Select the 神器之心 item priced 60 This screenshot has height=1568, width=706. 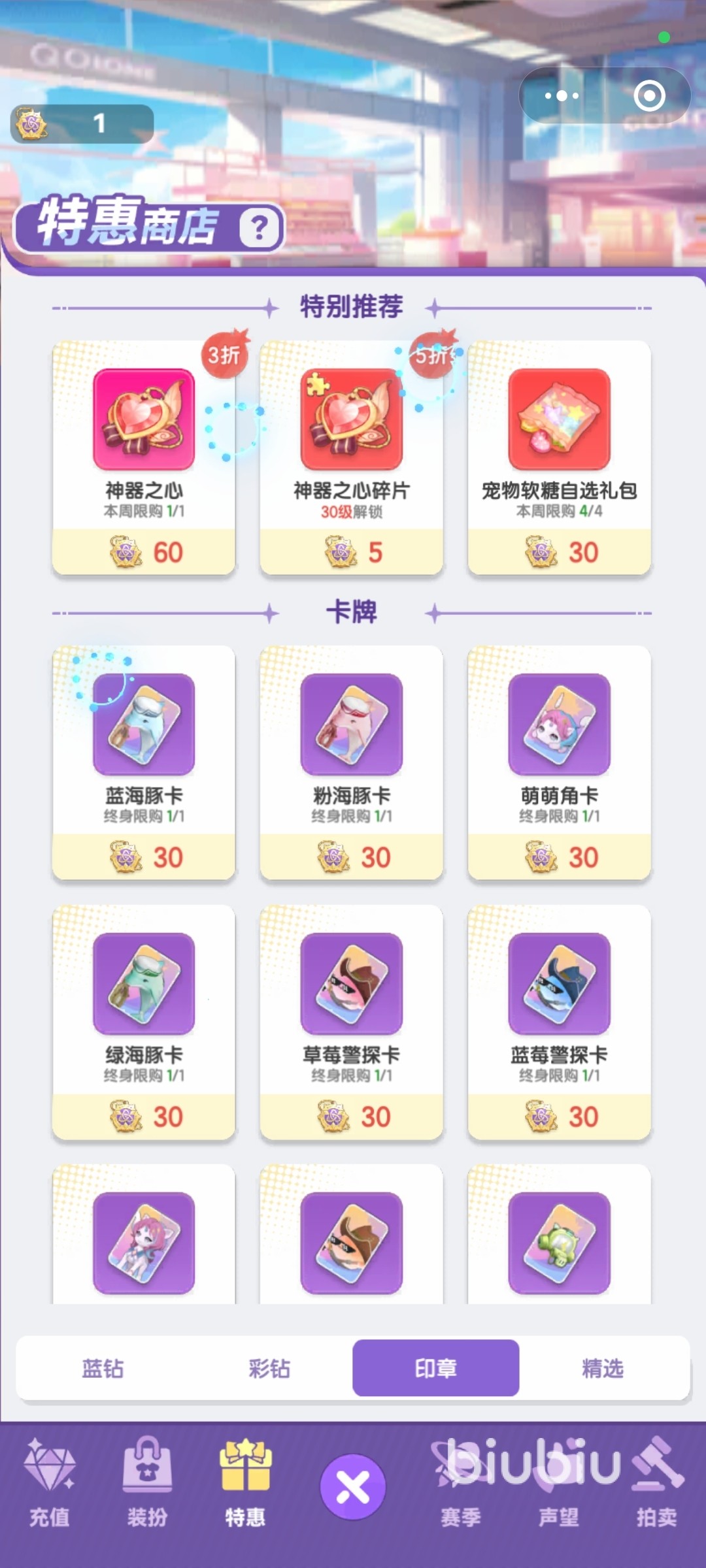pyautogui.click(x=144, y=457)
